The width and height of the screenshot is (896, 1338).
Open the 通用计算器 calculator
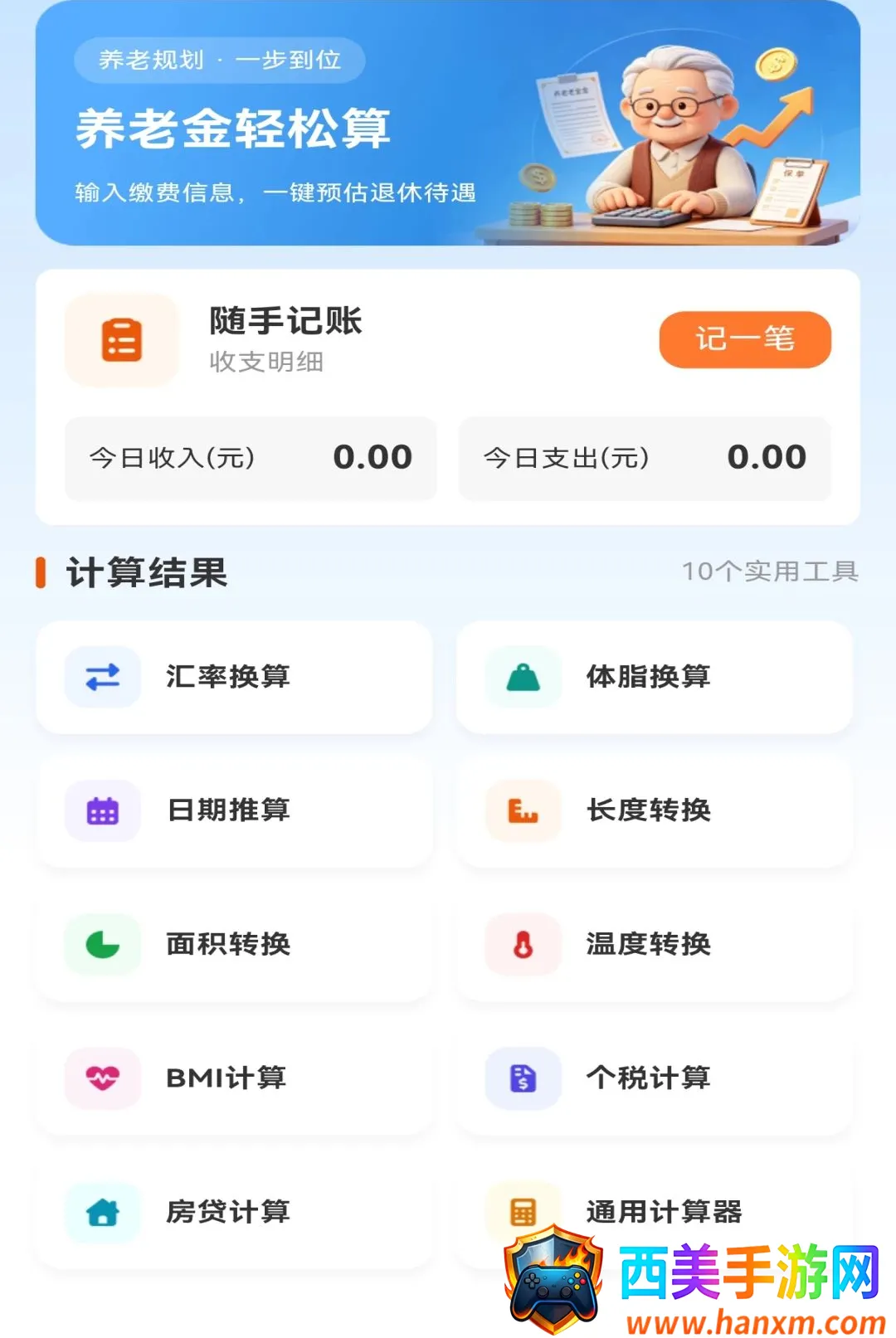[x=655, y=1212]
